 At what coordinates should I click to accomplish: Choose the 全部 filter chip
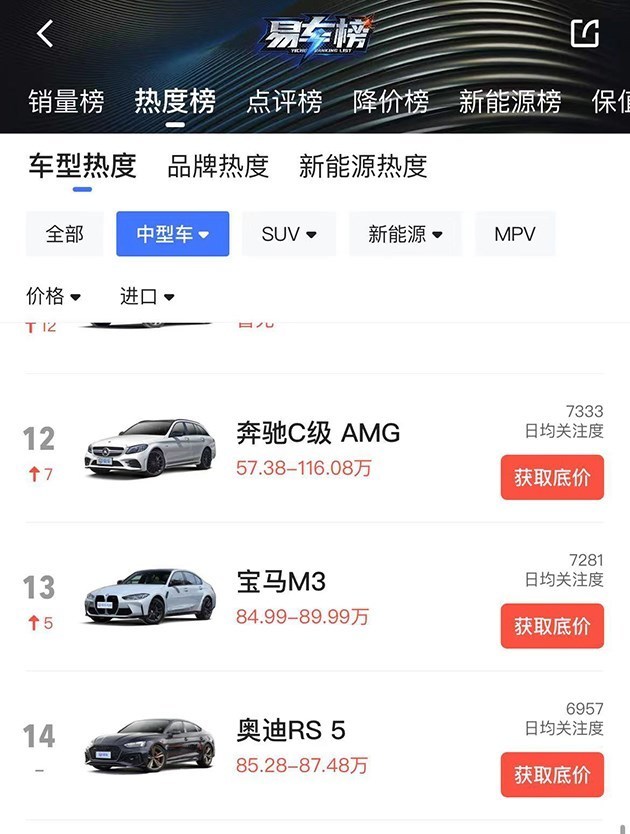(65, 234)
